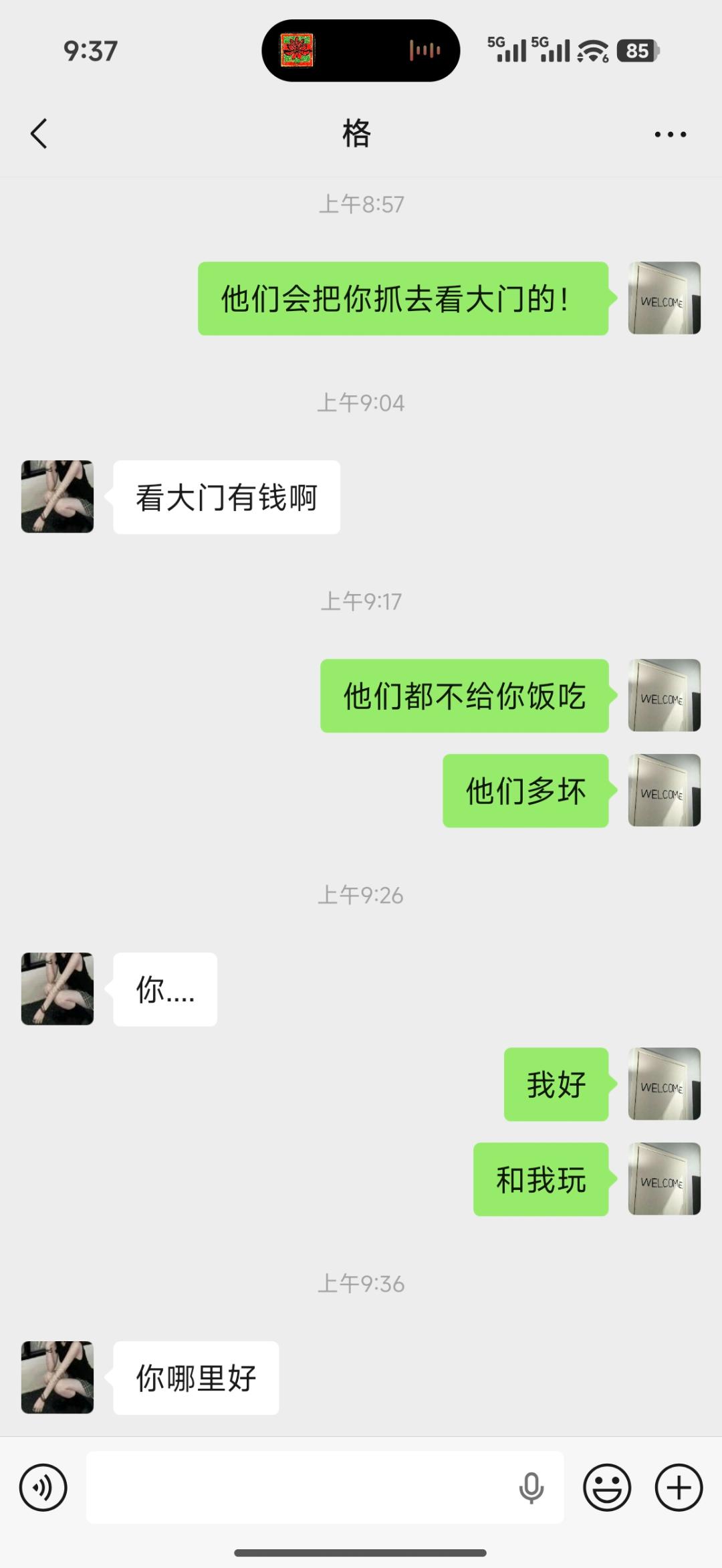This screenshot has height=1568, width=722.
Task: Open own avatar beside 他们多坏
Action: [664, 791]
